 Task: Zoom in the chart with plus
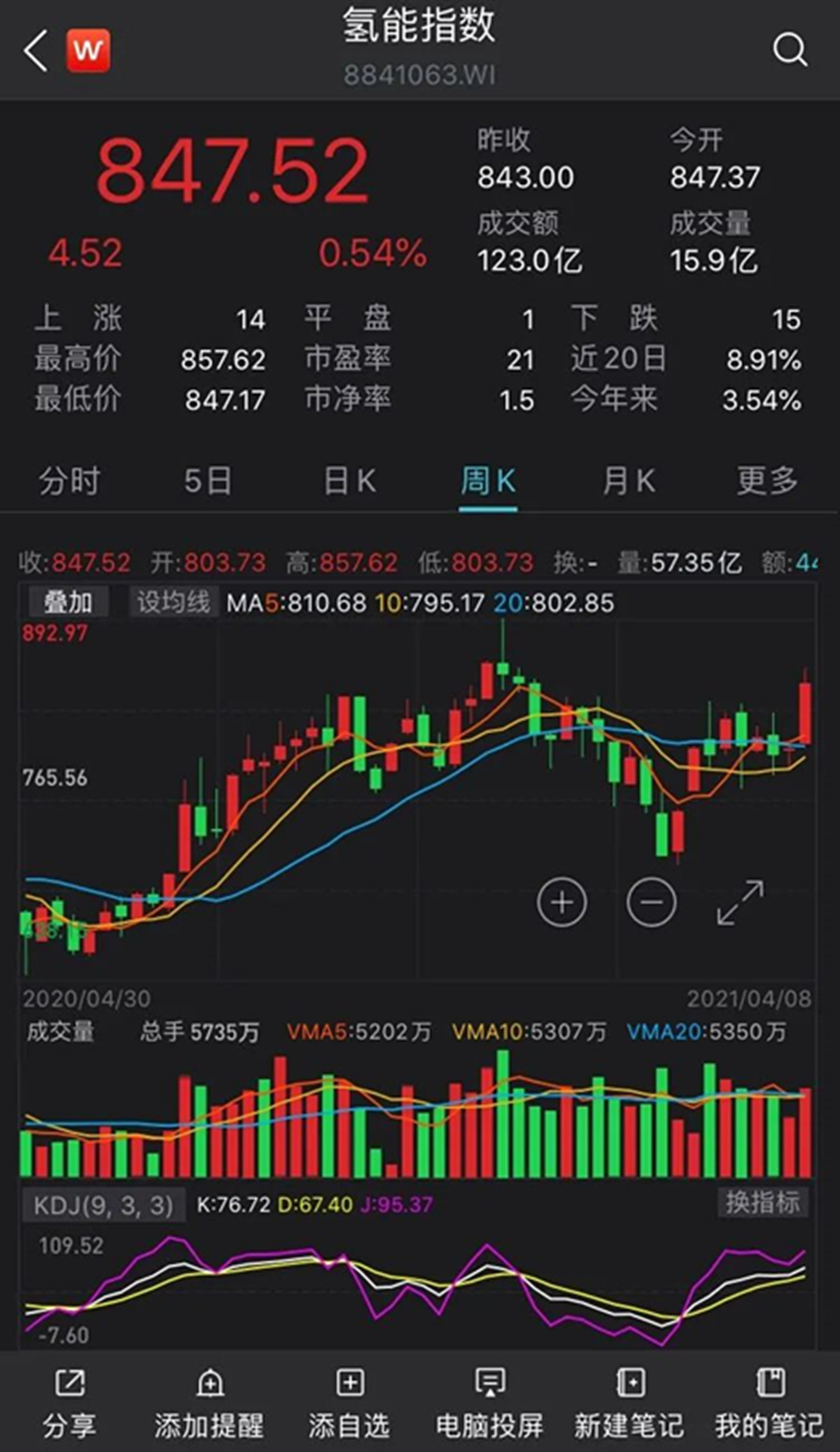pyautogui.click(x=562, y=902)
